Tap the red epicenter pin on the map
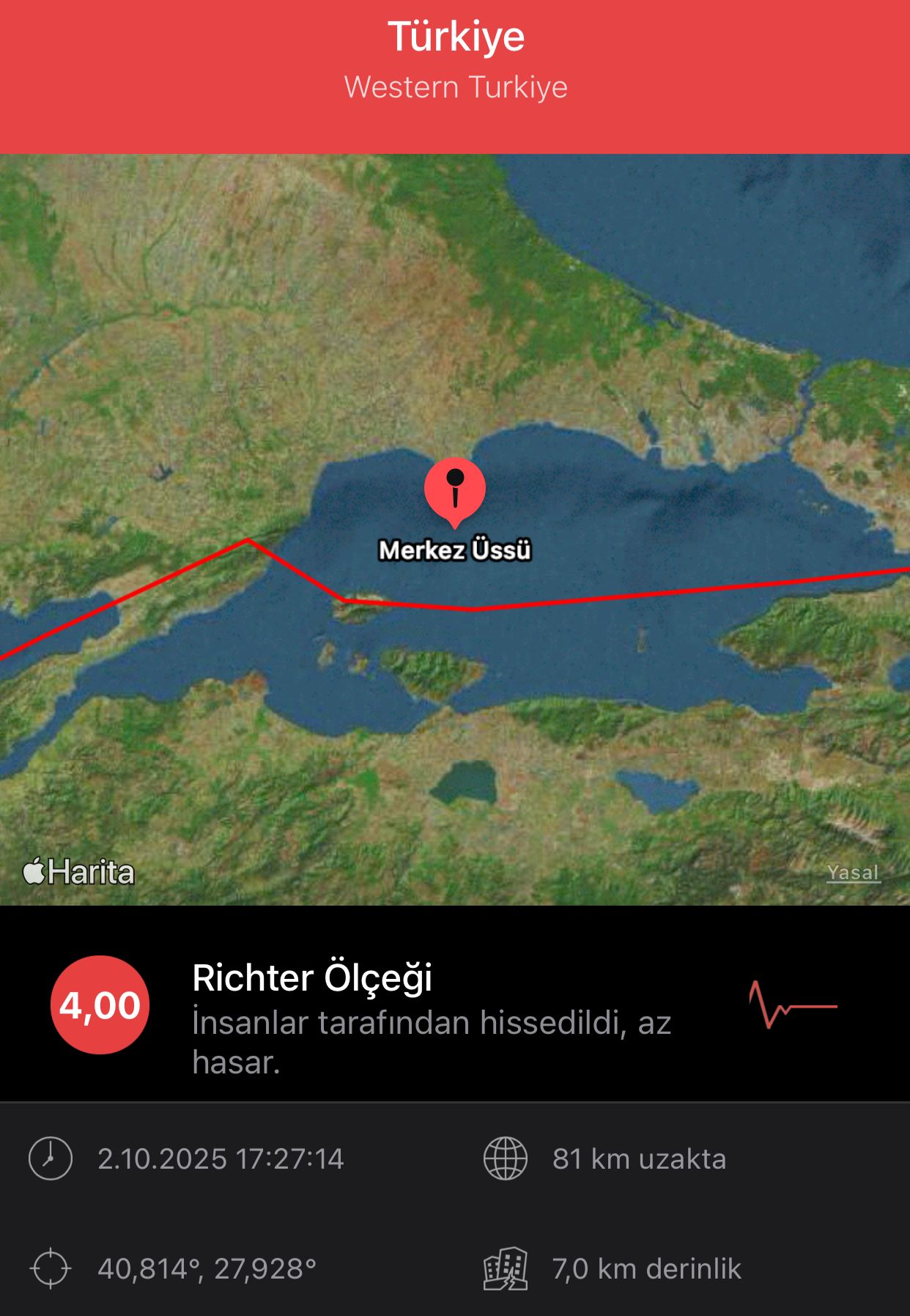The height and width of the screenshot is (1316, 910). pyautogui.click(x=455, y=489)
